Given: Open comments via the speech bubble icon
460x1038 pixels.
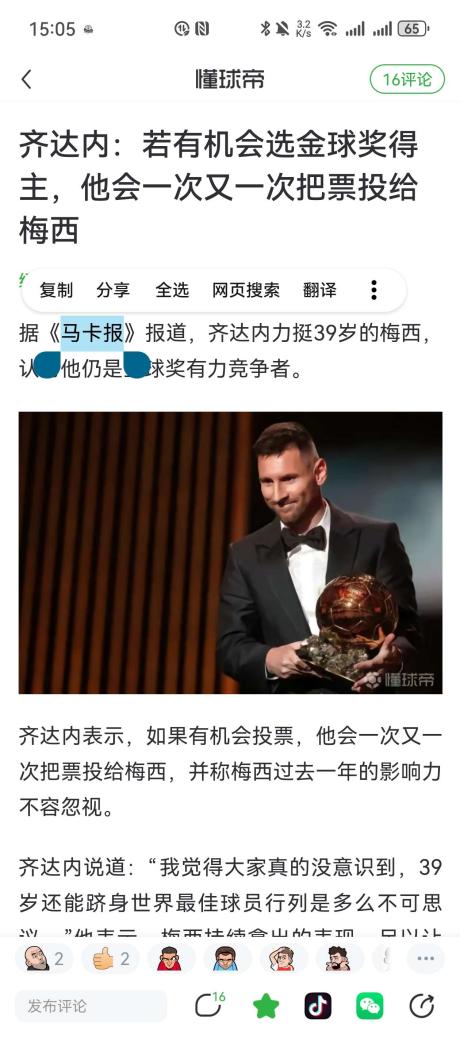Looking at the screenshot, I should click(x=209, y=1006).
